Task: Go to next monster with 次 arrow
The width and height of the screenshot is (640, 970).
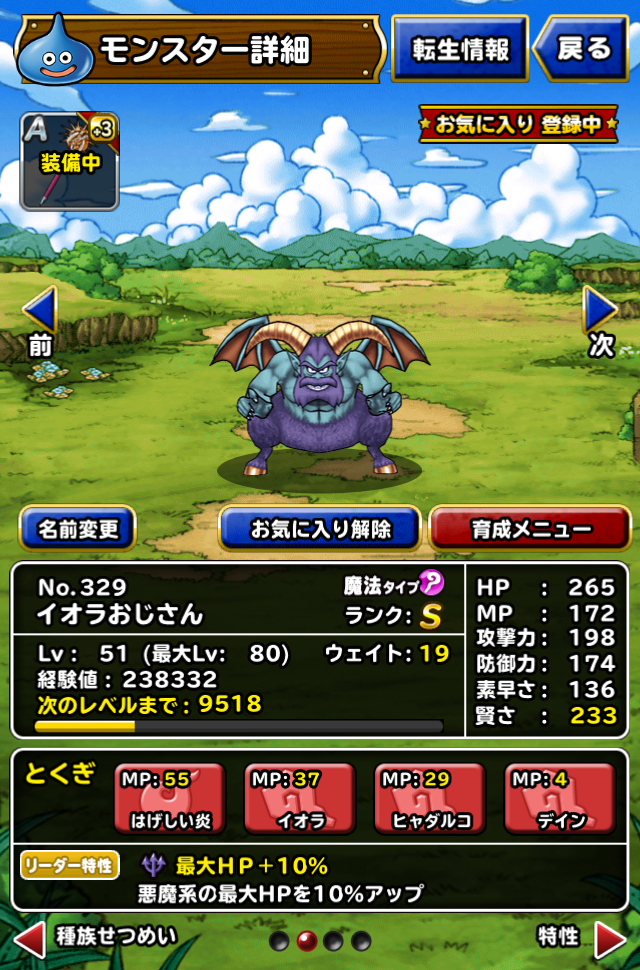Action: click(600, 320)
